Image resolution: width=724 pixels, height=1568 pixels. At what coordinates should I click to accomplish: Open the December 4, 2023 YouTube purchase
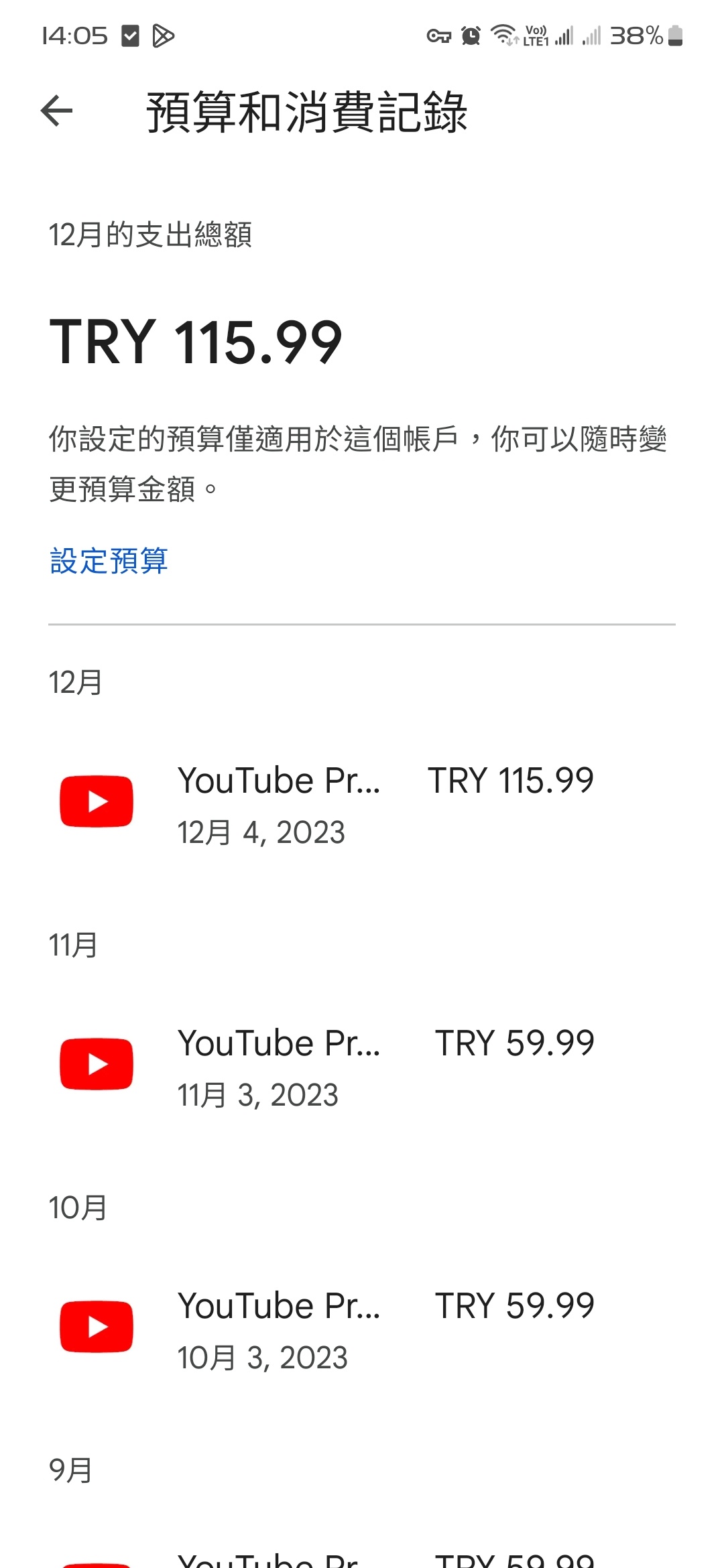pyautogui.click(x=362, y=804)
